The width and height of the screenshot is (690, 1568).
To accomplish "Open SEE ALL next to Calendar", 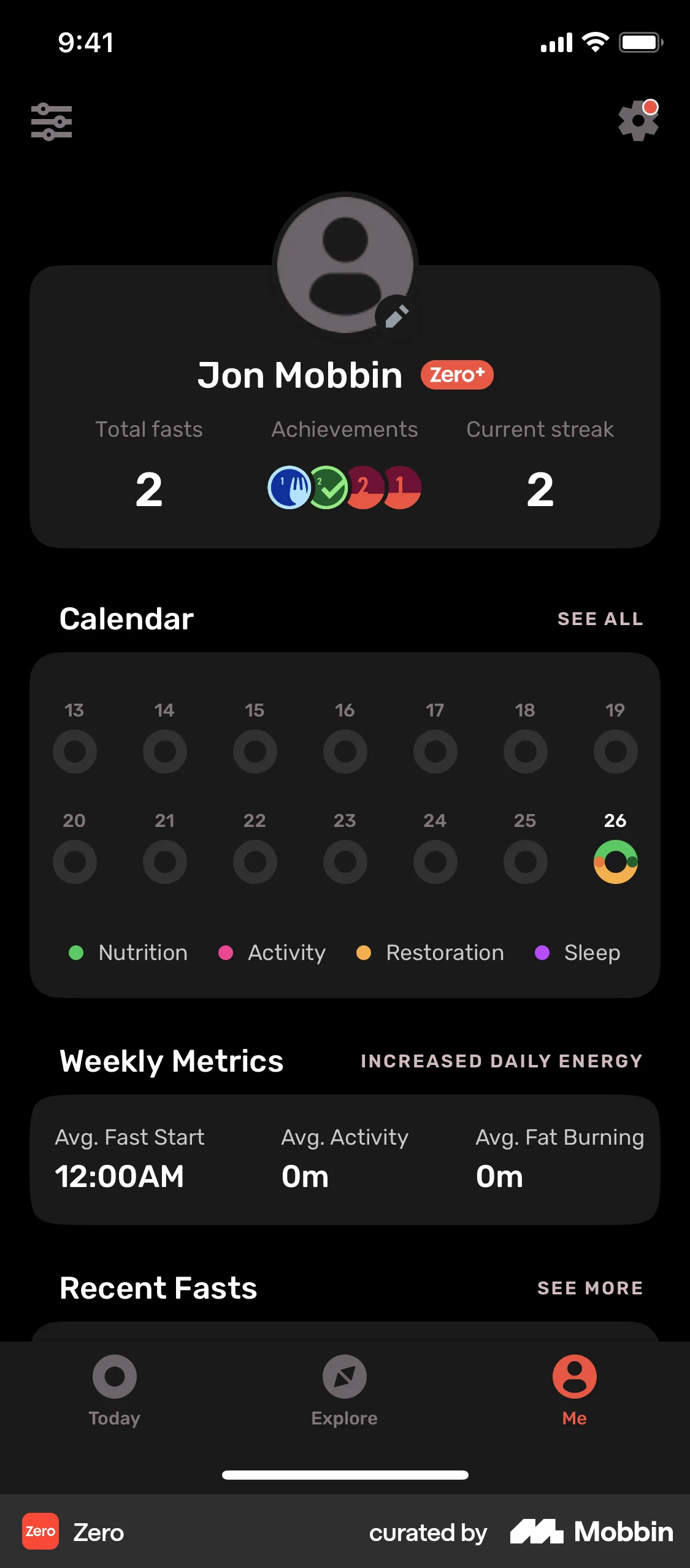I will pos(600,618).
